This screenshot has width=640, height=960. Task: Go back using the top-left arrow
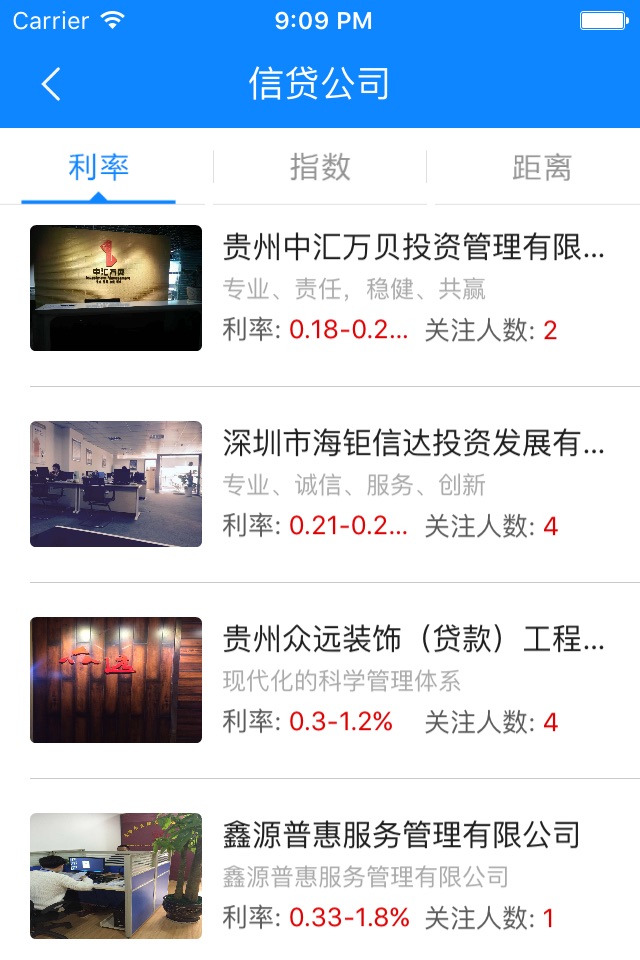click(52, 84)
